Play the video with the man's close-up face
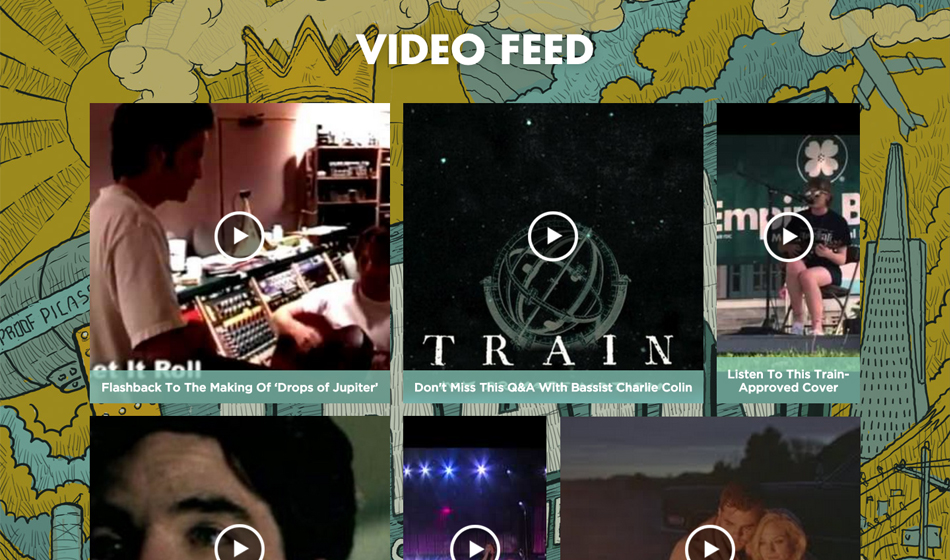Viewport: 950px width, 560px height. click(240, 546)
